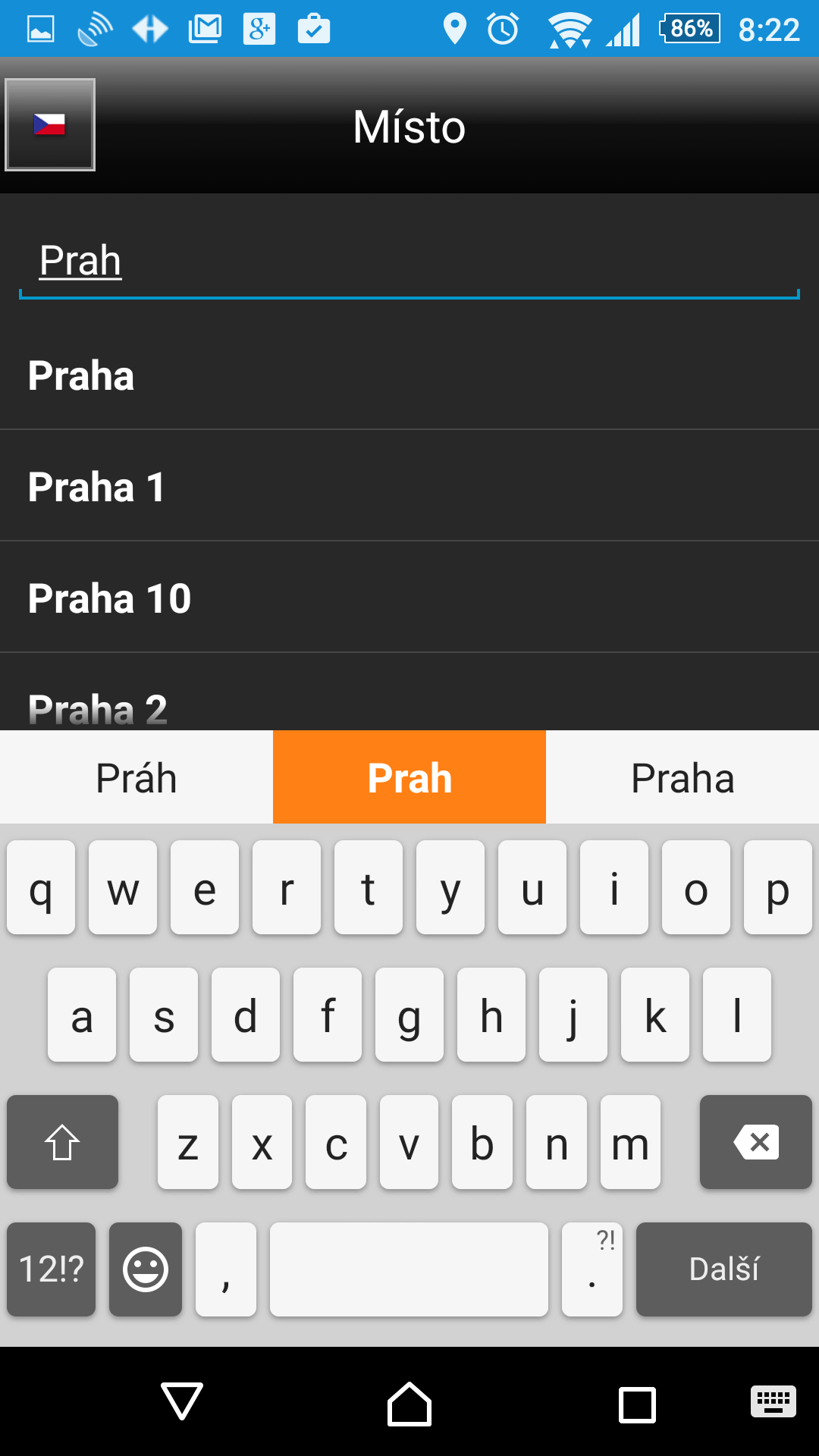This screenshot has height=1456, width=819.
Task: Tap the keyboard switcher icon
Action: coord(773,1401)
